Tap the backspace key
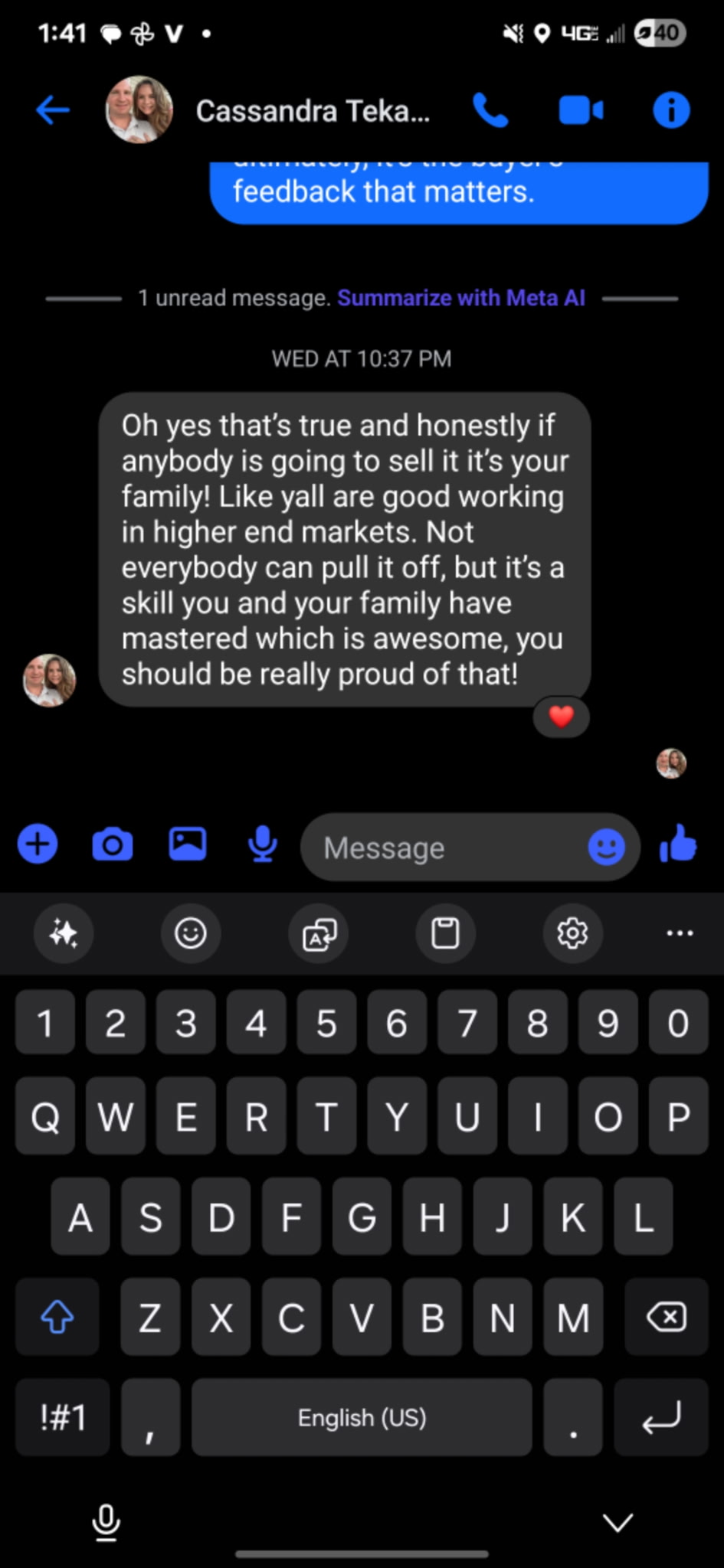Image resolution: width=724 pixels, height=1568 pixels. click(x=667, y=1318)
